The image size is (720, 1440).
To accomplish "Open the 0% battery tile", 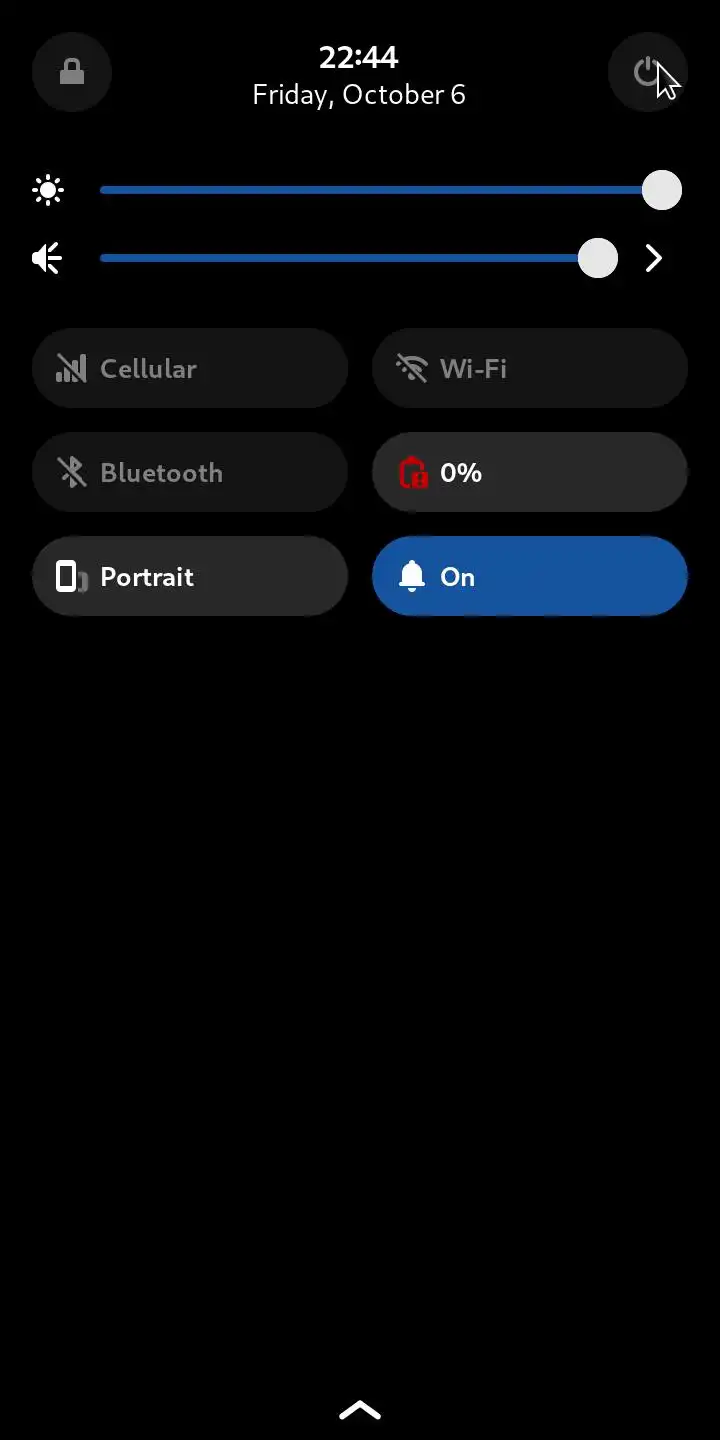I will pos(529,472).
